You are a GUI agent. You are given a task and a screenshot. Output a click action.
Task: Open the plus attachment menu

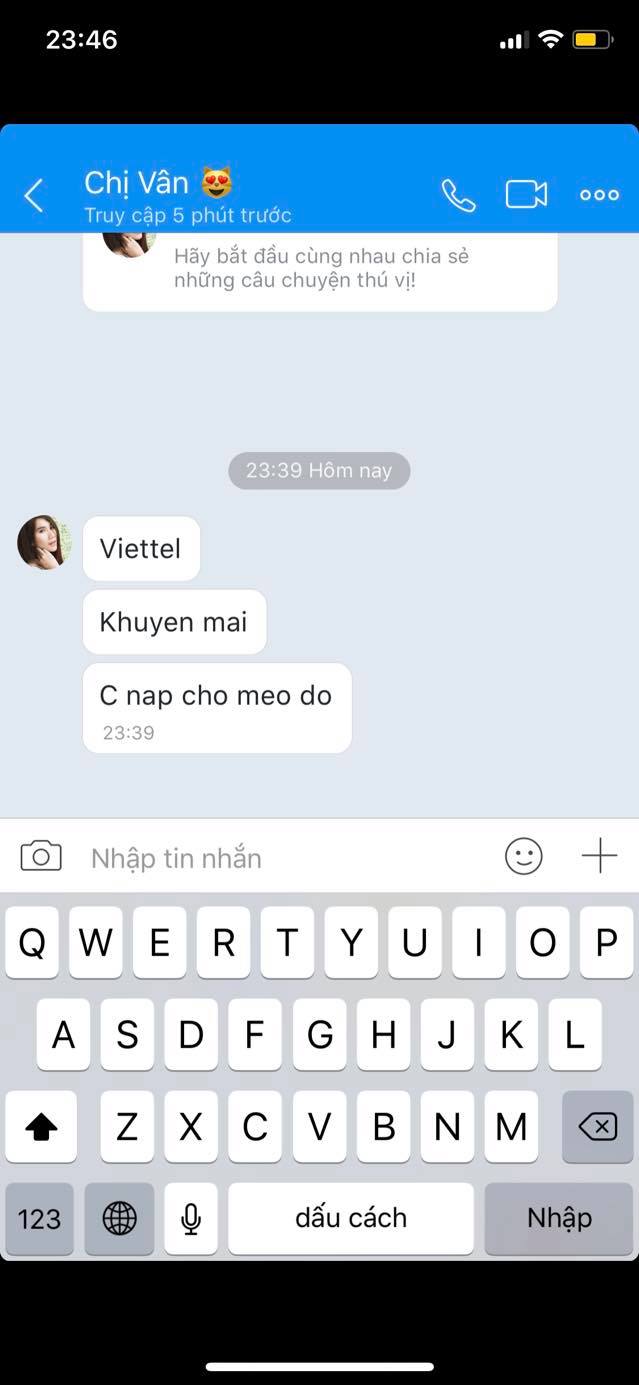click(x=599, y=856)
